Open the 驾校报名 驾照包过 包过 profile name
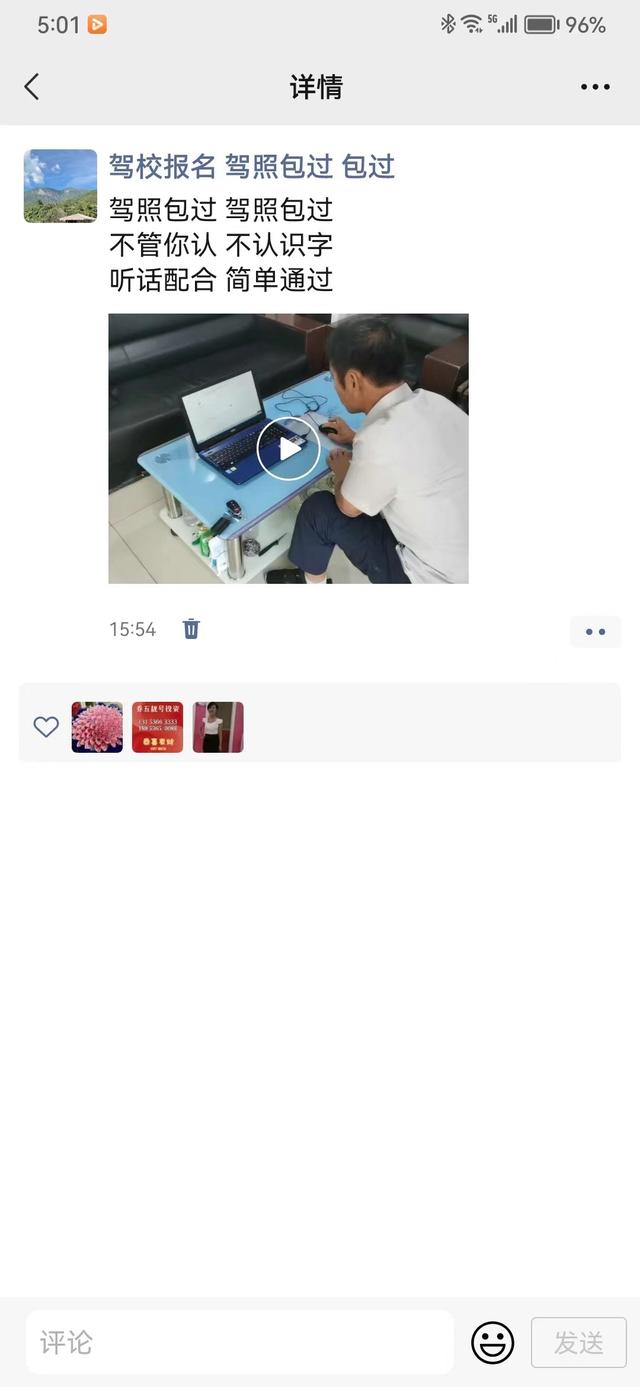 [x=252, y=166]
